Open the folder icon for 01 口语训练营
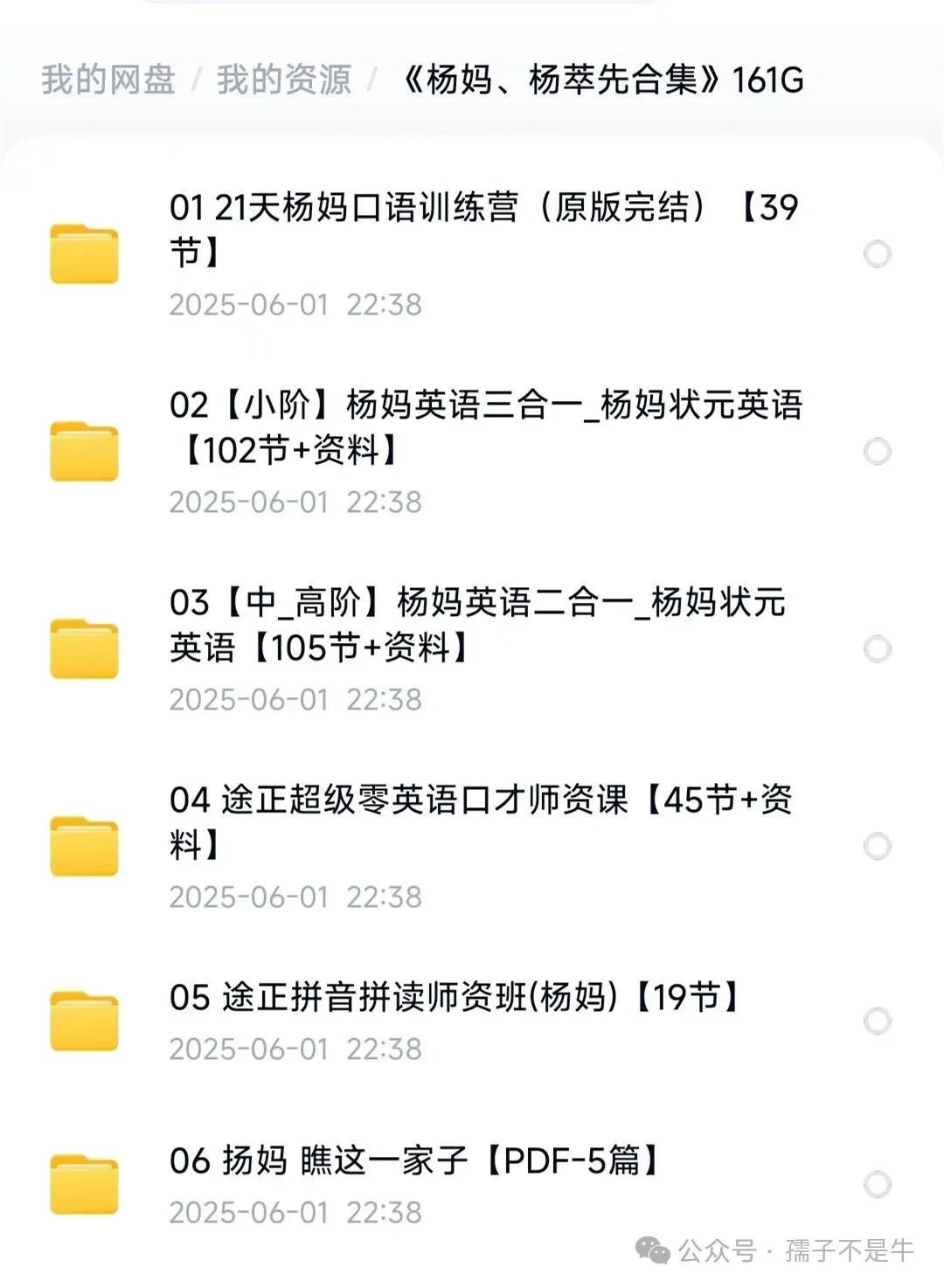The width and height of the screenshot is (944, 1288). tap(85, 253)
